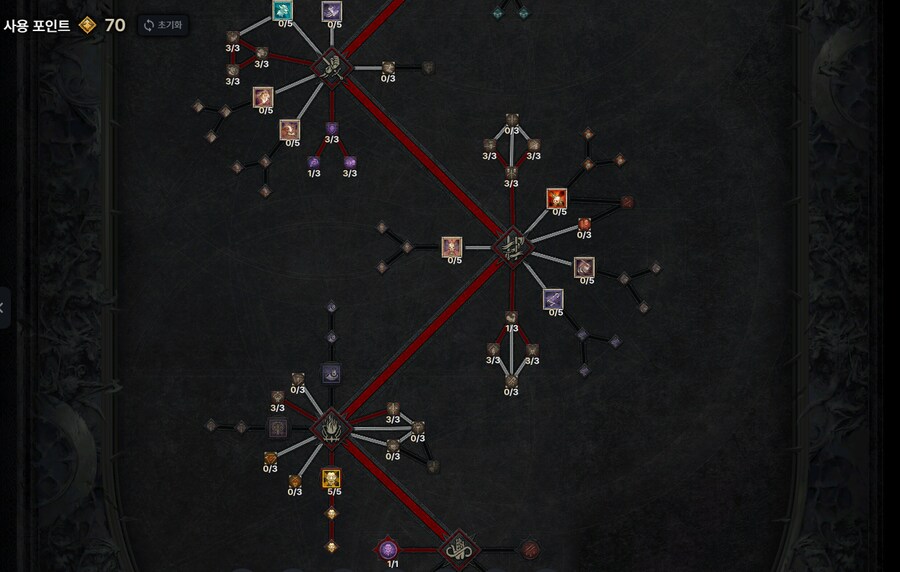Screen dimensions: 900x572
Task: Tap the flame-emblem diamond cluster hub
Action: pyautogui.click(x=330, y=428)
